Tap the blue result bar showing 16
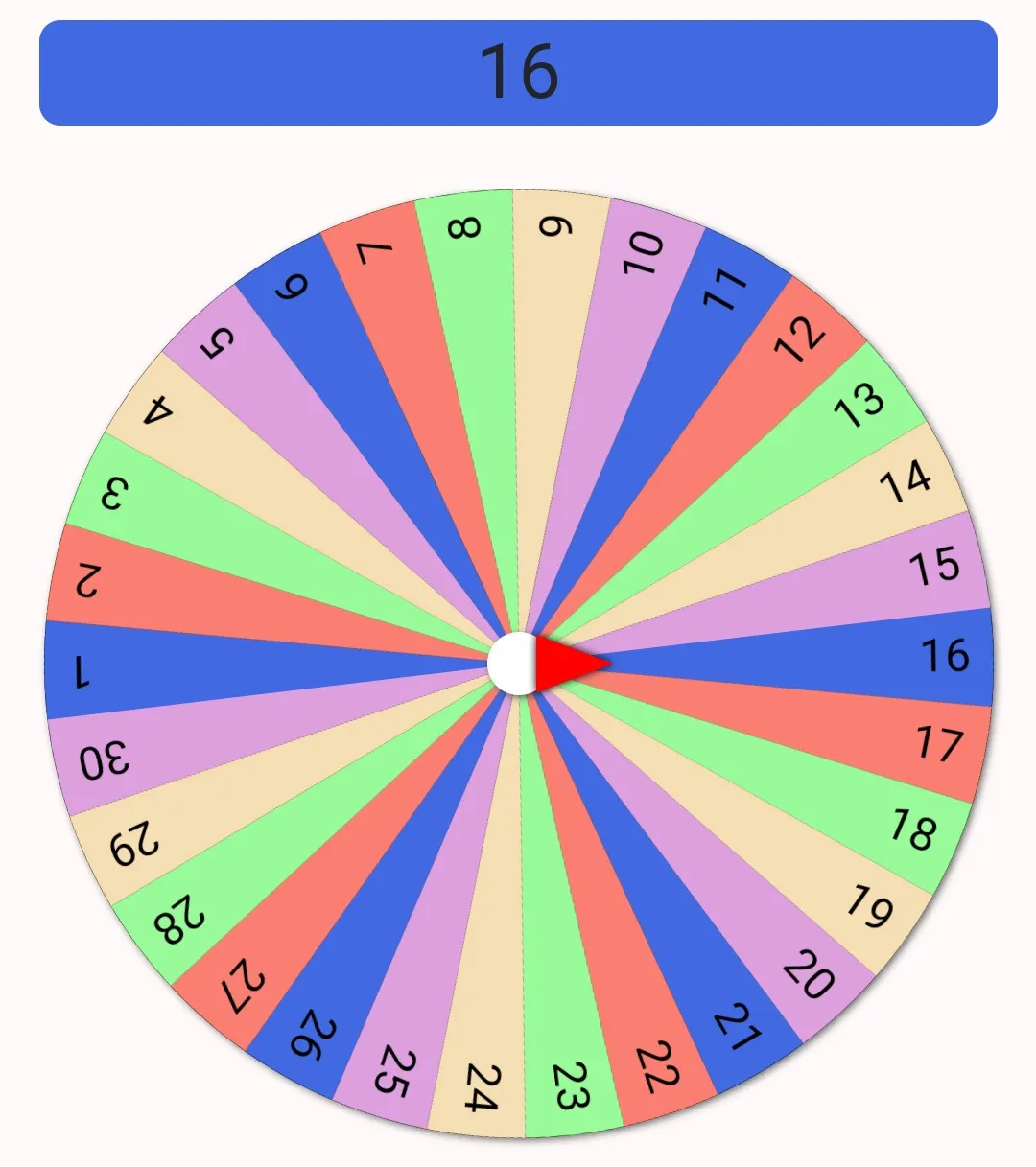Viewport: 1036px width, 1167px height. [x=518, y=73]
